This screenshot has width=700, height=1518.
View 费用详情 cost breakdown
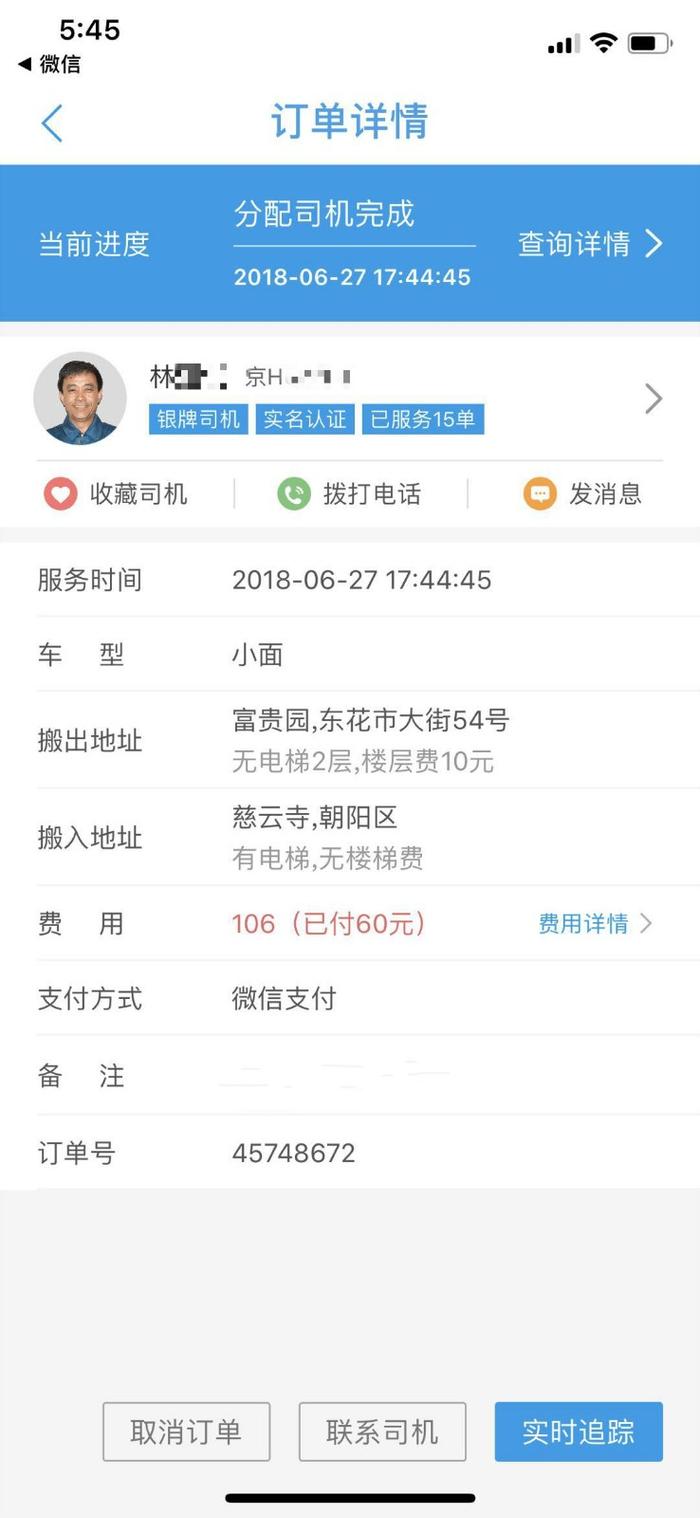pos(595,923)
